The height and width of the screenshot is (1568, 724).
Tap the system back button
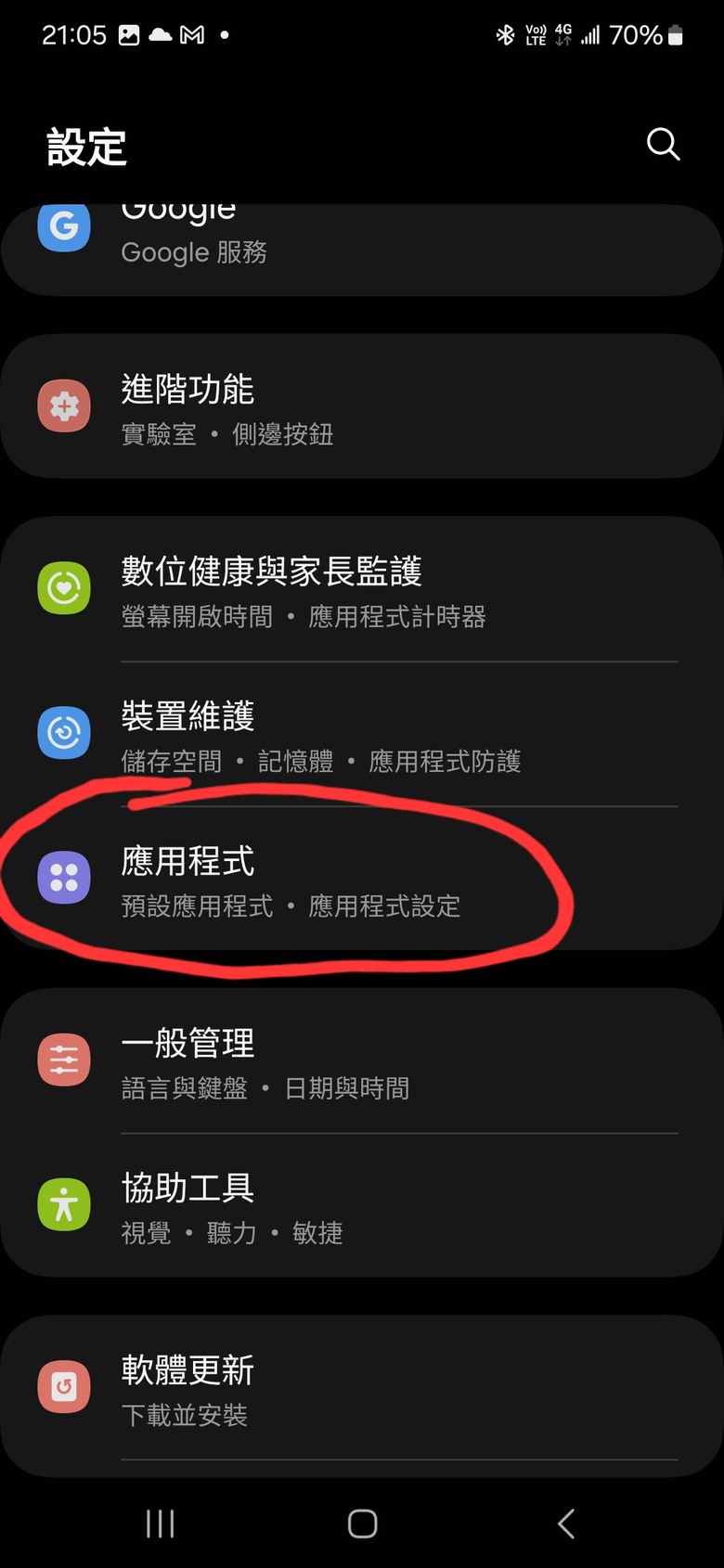click(565, 1523)
